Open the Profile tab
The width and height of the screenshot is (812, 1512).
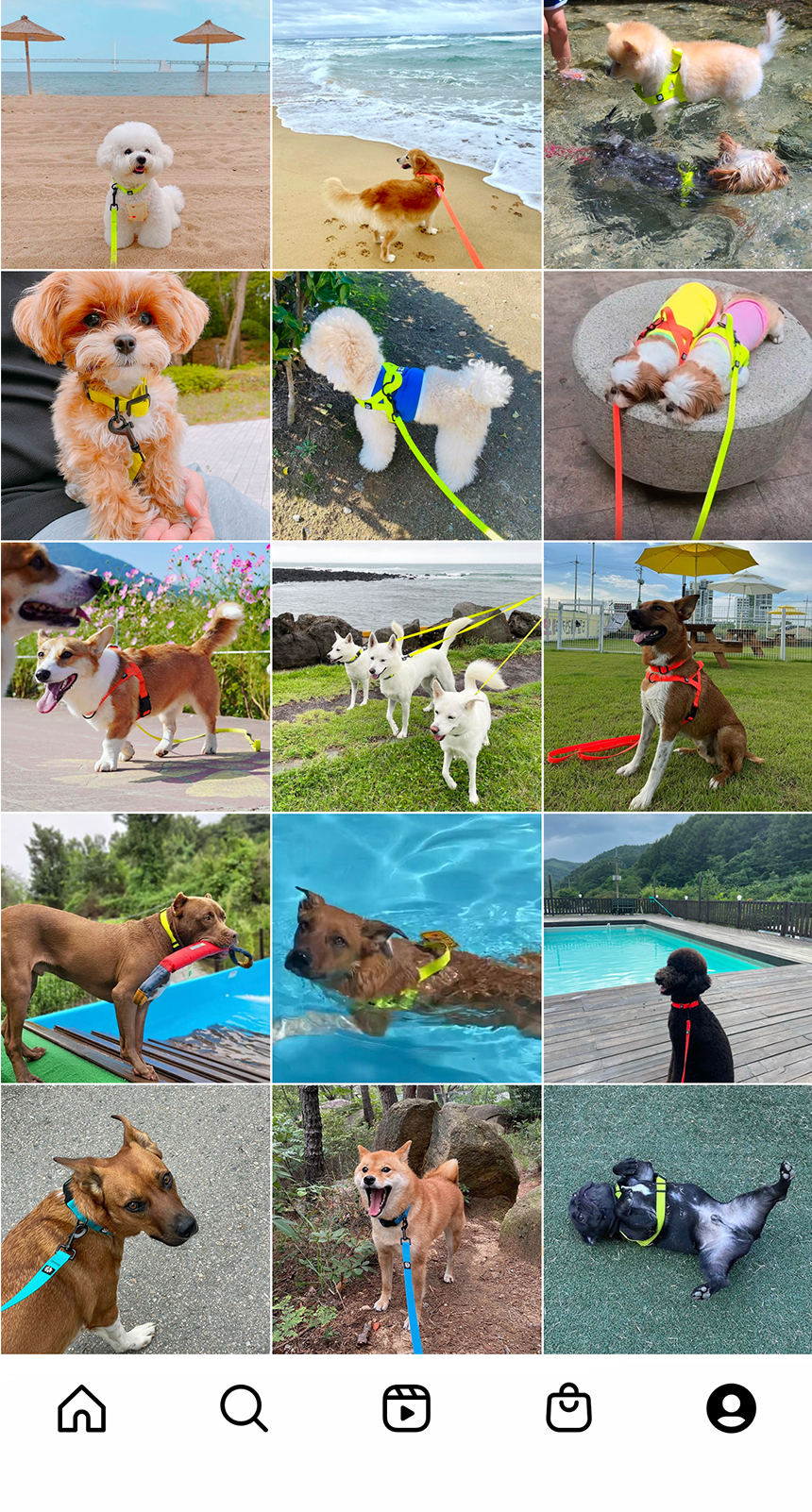(x=731, y=1408)
